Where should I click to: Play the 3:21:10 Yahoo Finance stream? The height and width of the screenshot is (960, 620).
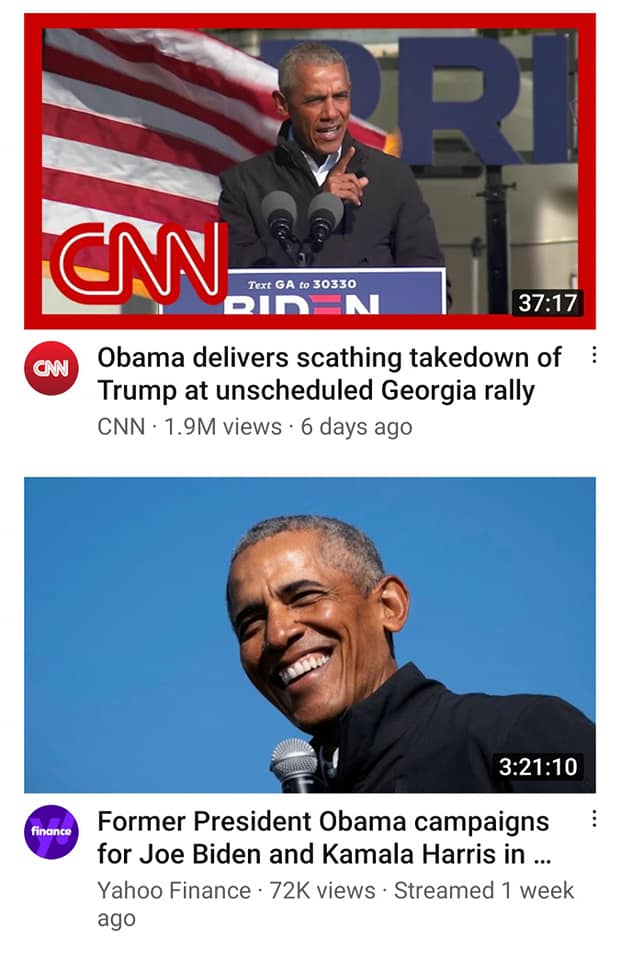coord(310,635)
